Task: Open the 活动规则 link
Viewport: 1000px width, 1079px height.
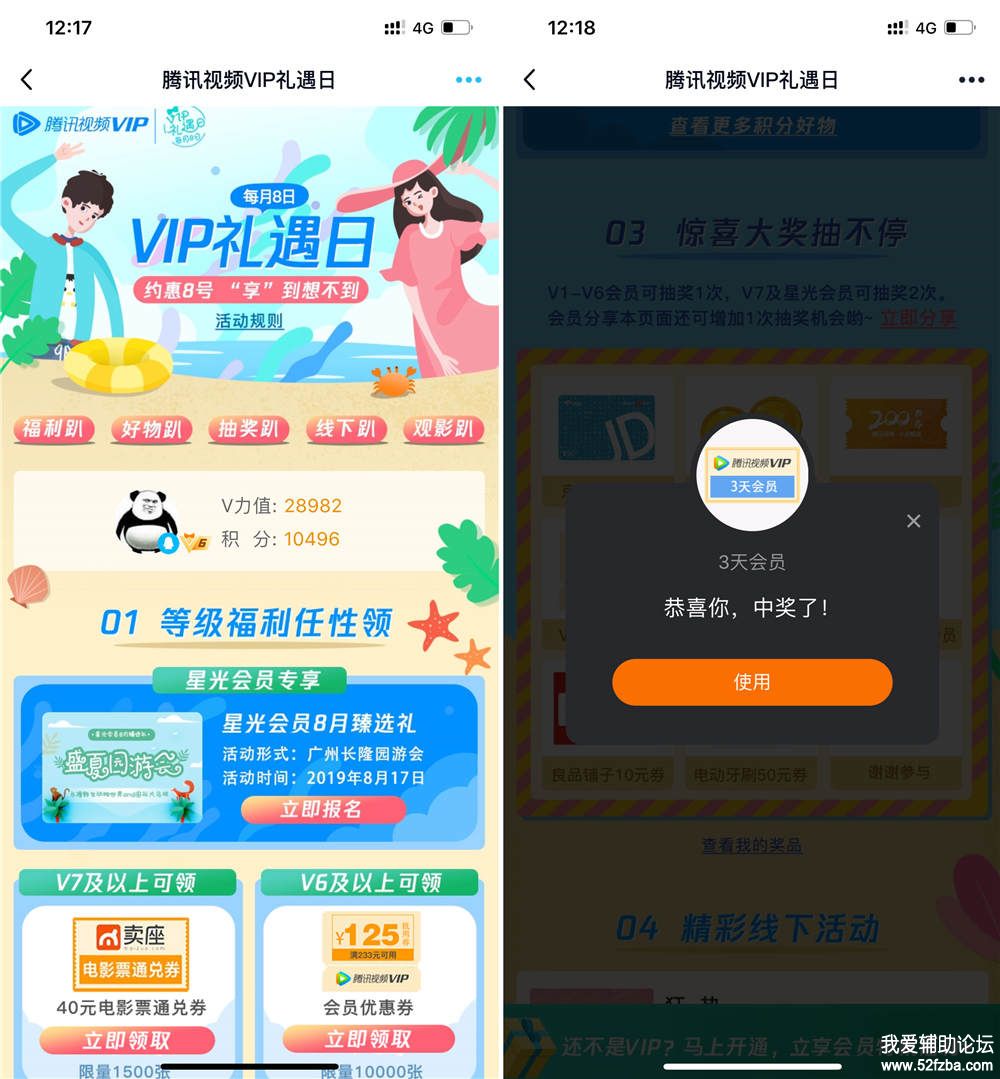Action: (249, 322)
